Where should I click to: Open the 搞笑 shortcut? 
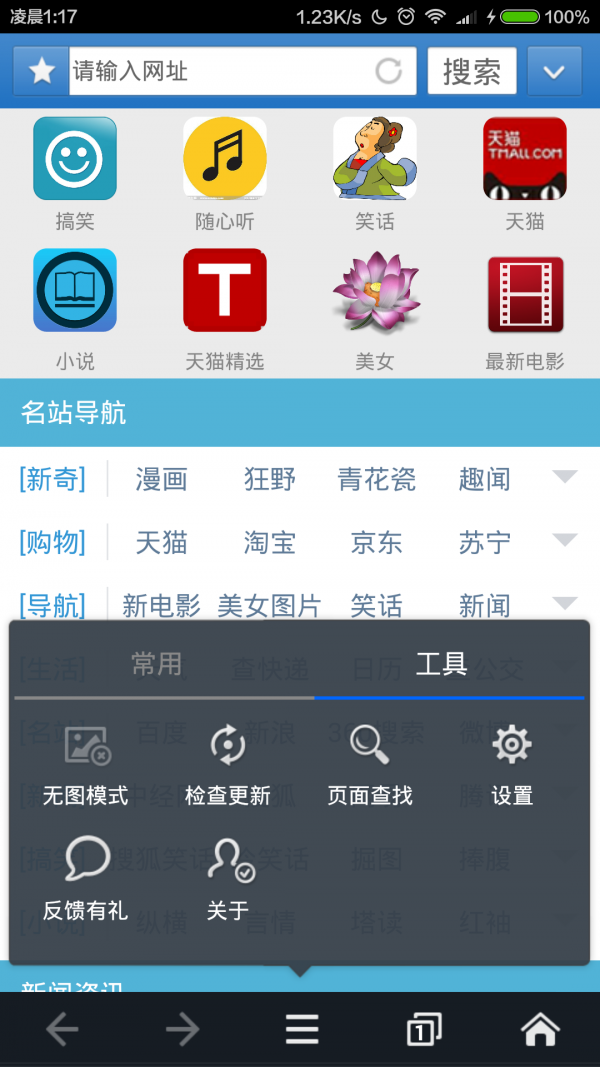coord(75,172)
